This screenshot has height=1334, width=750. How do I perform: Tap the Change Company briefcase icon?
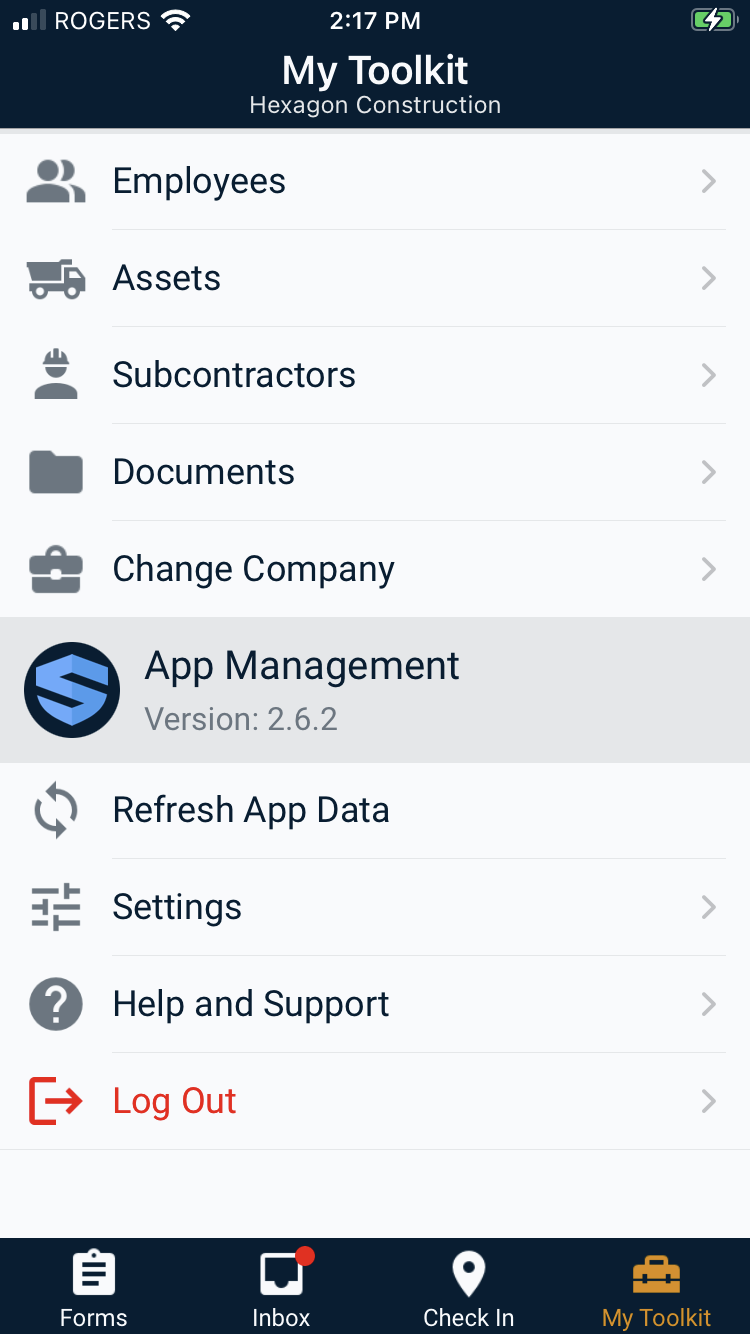(55, 568)
